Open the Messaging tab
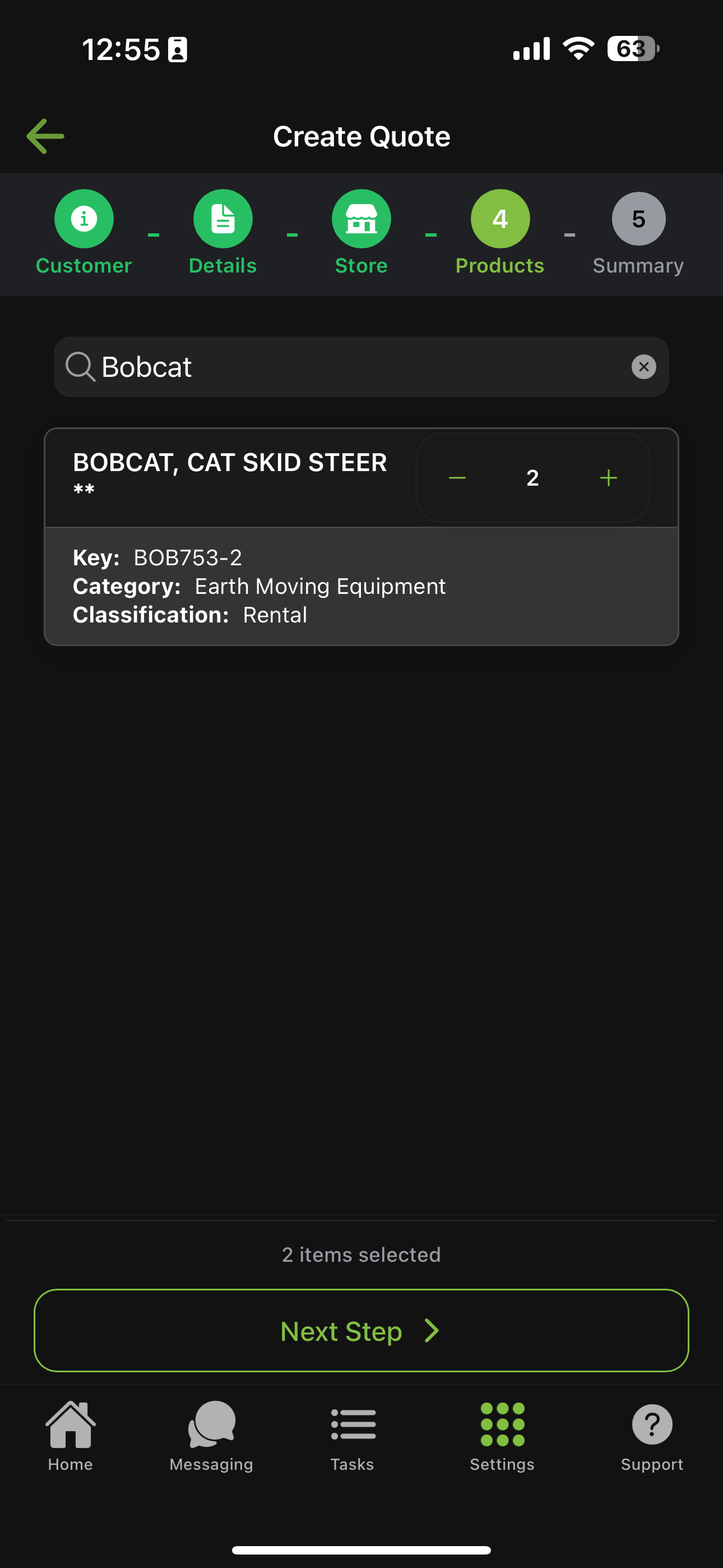The image size is (723, 1568). [211, 1435]
